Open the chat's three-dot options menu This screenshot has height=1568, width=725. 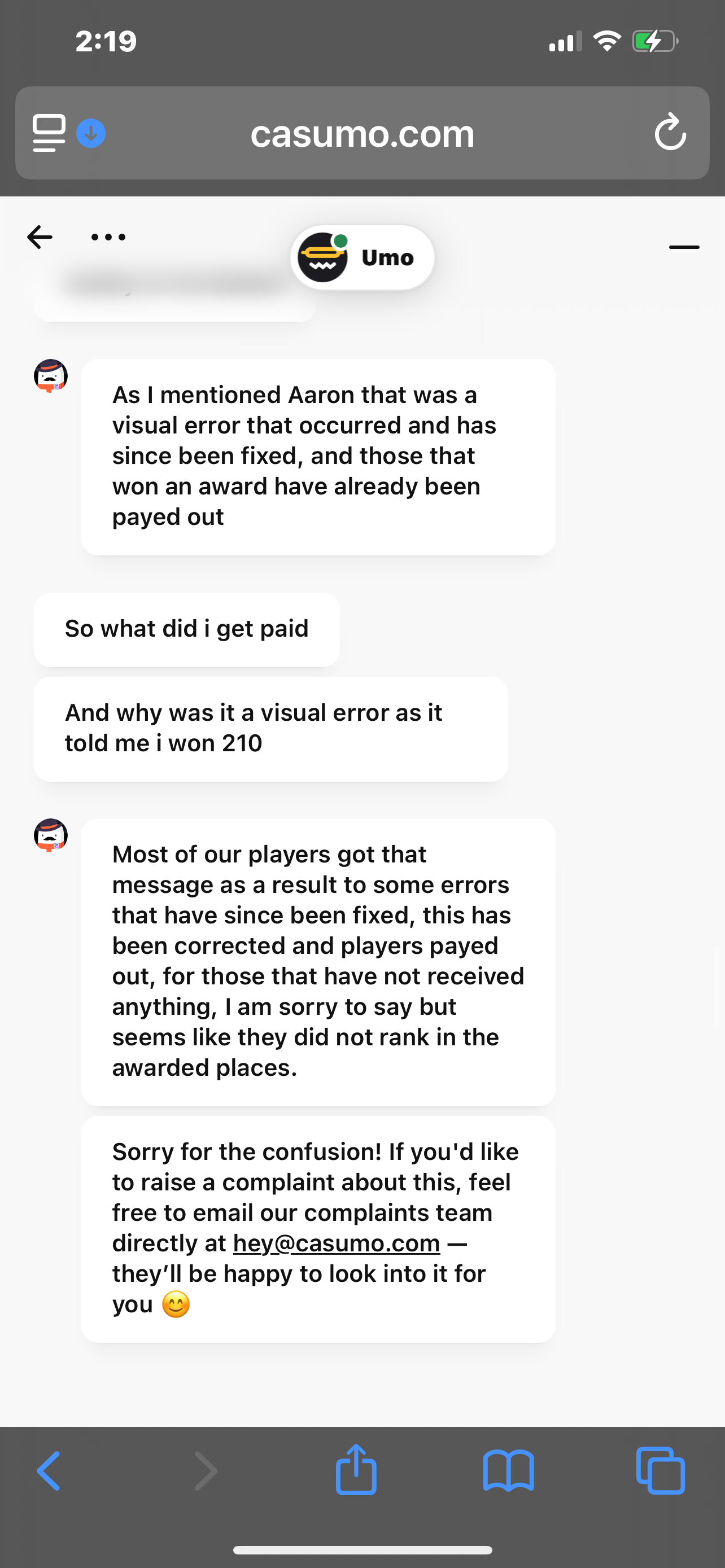pyautogui.click(x=108, y=237)
